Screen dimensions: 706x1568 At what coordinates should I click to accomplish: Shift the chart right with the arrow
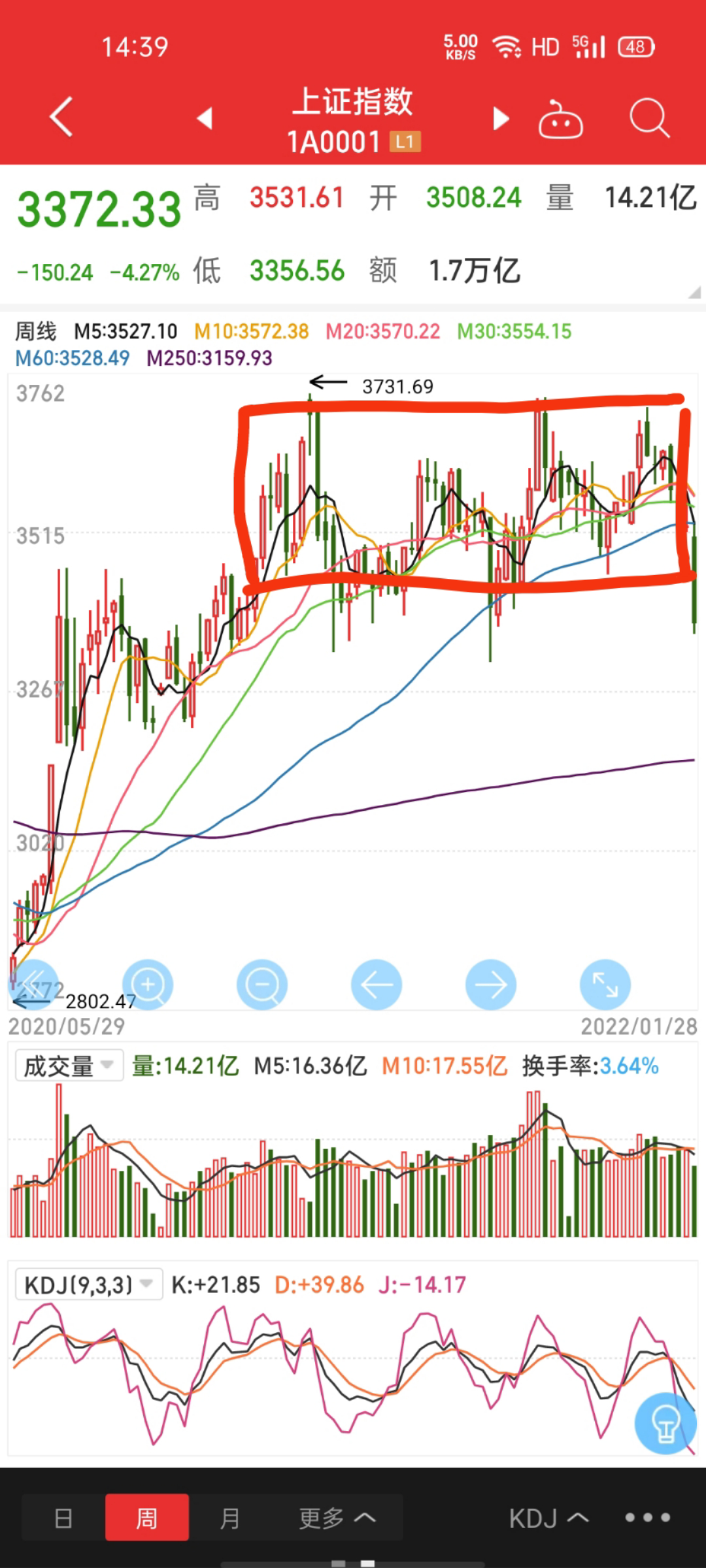pyautogui.click(x=491, y=985)
